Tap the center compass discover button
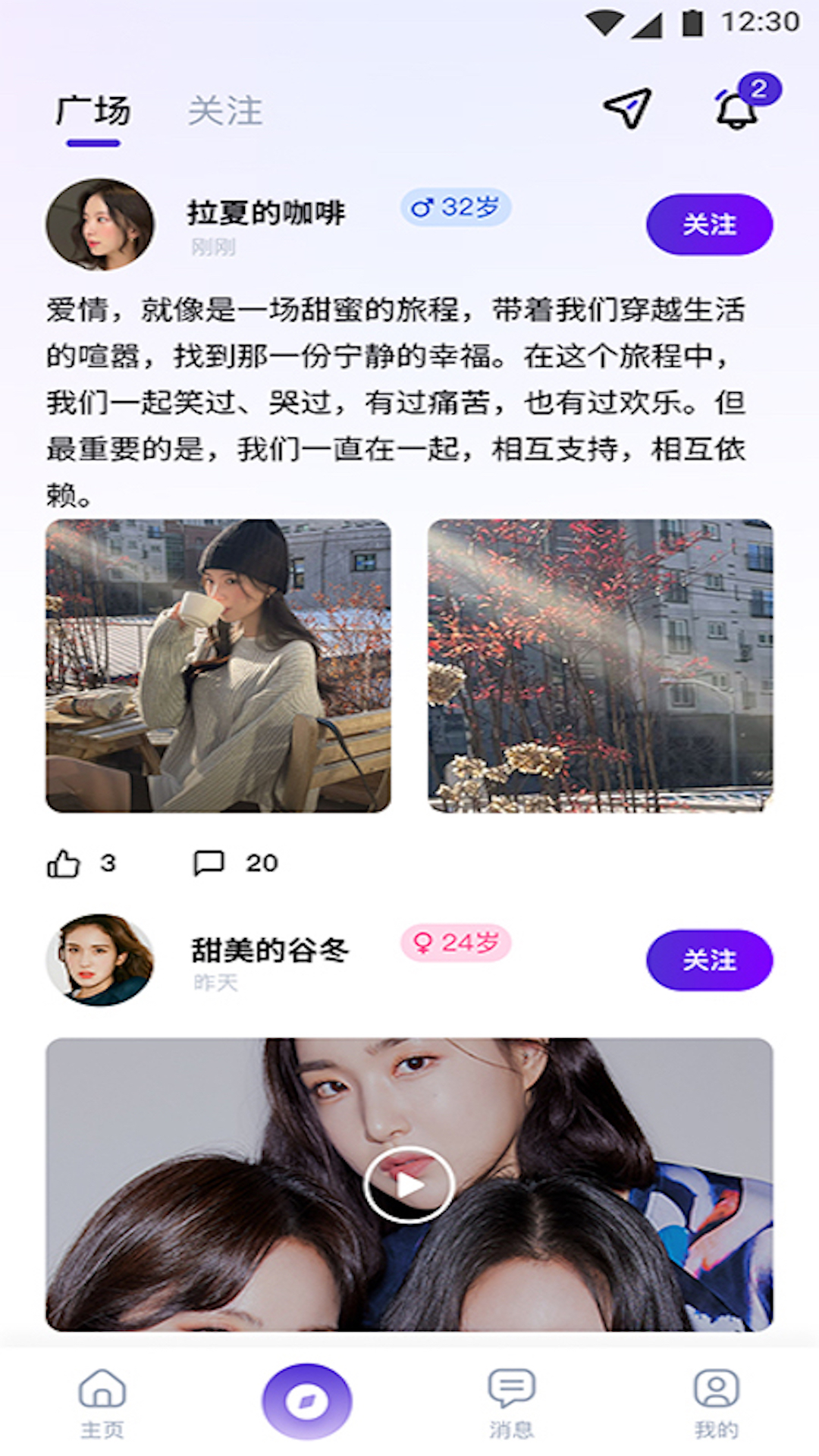This screenshot has width=819, height=1456. pyautogui.click(x=306, y=1401)
